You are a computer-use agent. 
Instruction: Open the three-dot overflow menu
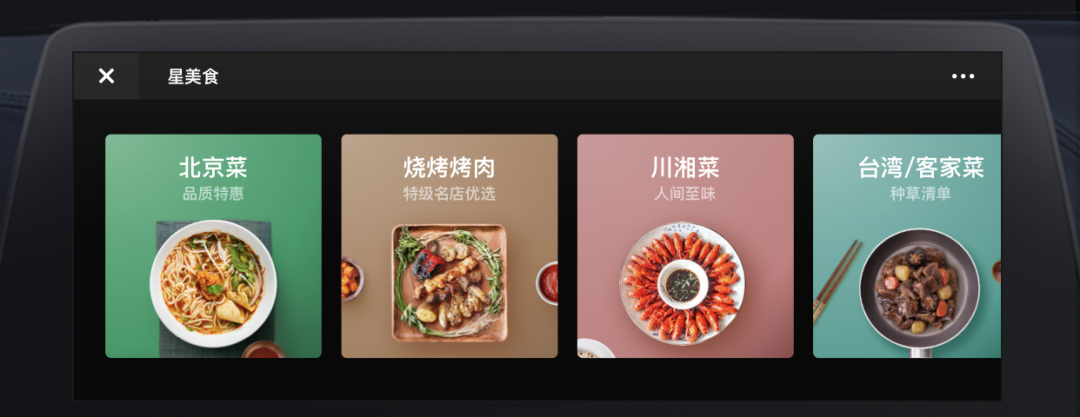(x=962, y=76)
